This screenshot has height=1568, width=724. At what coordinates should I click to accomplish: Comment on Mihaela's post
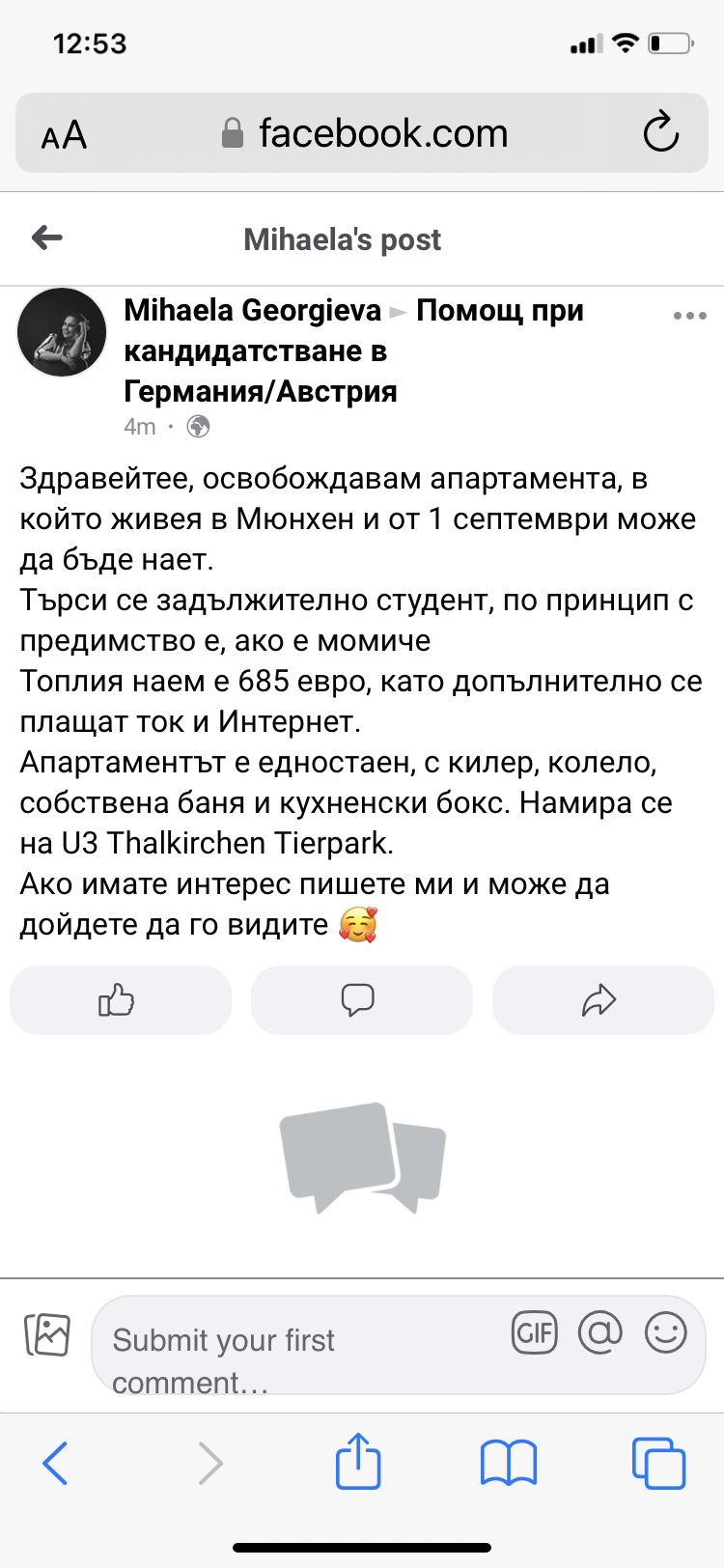361,1000
